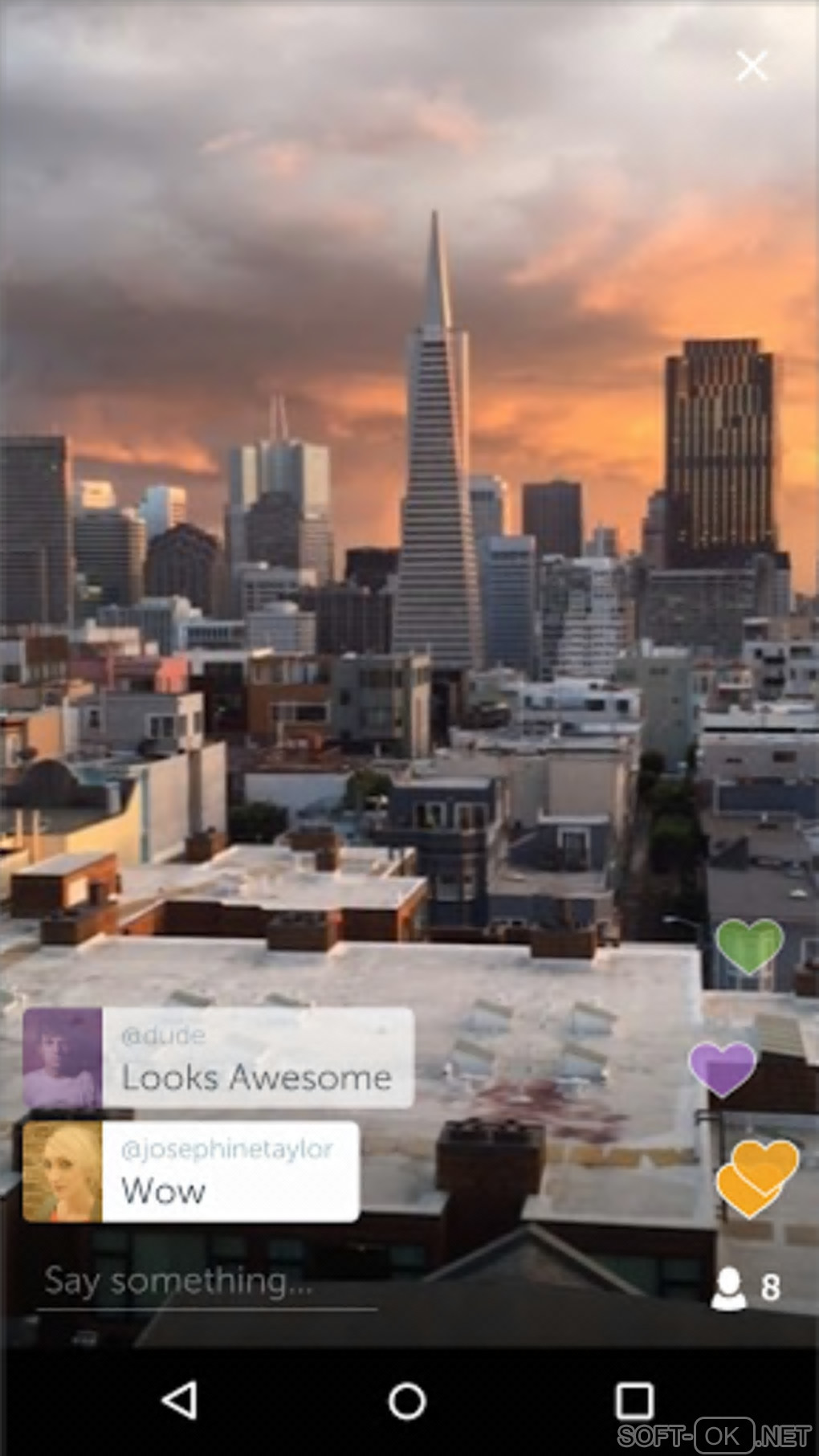Image resolution: width=819 pixels, height=1456 pixels.
Task: Close the live broadcast
Action: [x=752, y=66]
